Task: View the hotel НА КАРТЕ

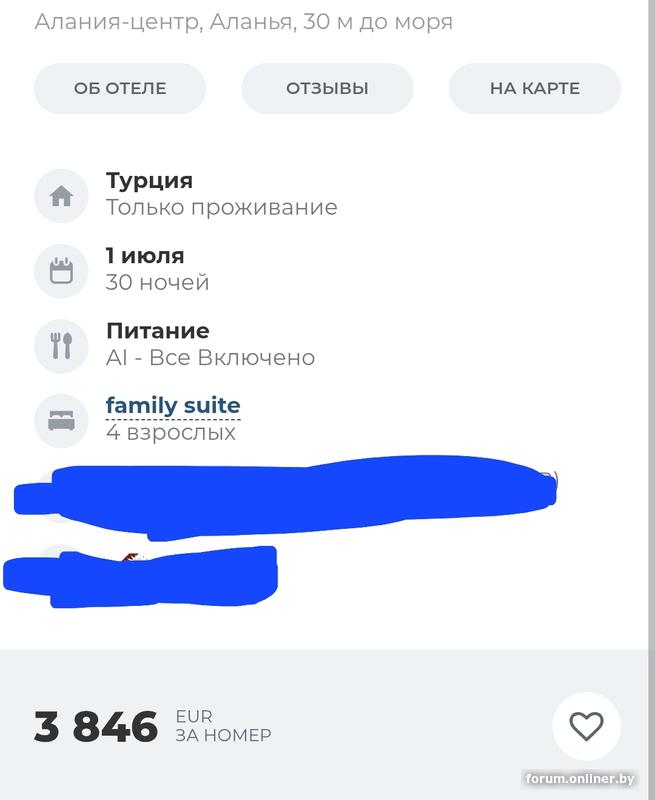Action: point(534,88)
